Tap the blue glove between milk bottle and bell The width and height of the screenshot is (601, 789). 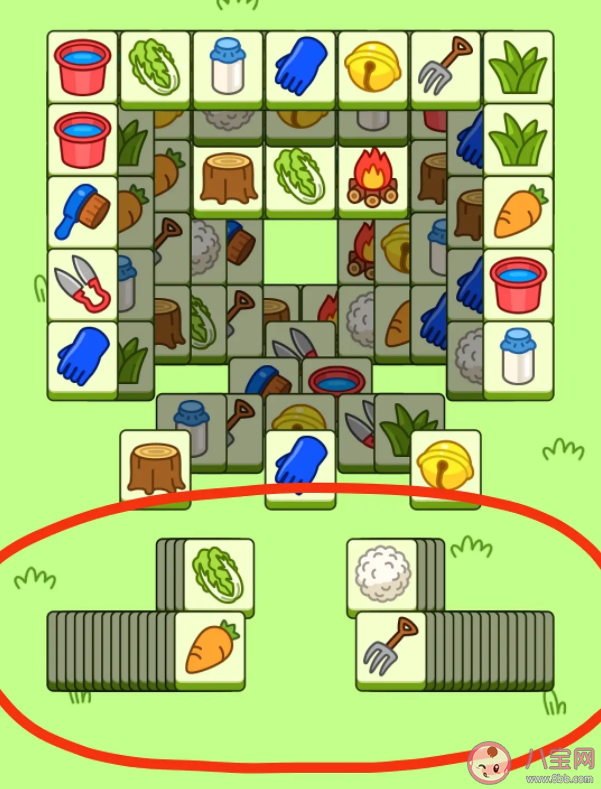(300, 66)
